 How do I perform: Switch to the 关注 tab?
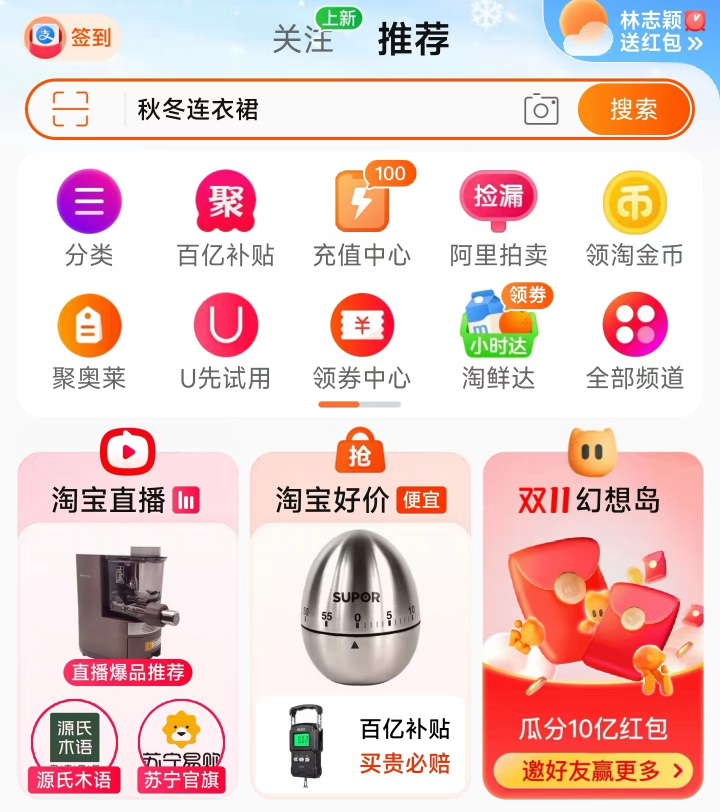click(302, 39)
